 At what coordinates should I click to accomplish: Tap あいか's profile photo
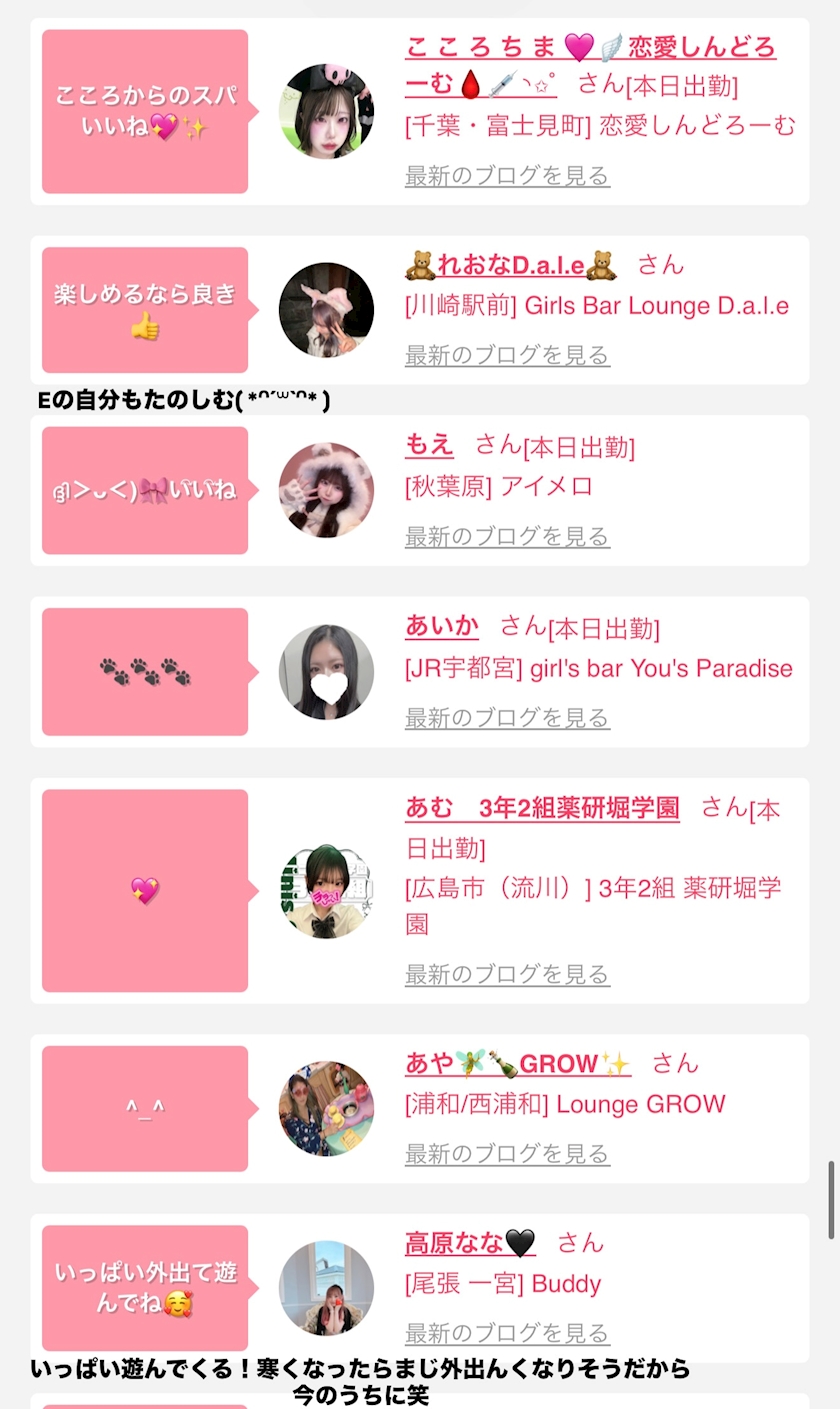coord(326,672)
